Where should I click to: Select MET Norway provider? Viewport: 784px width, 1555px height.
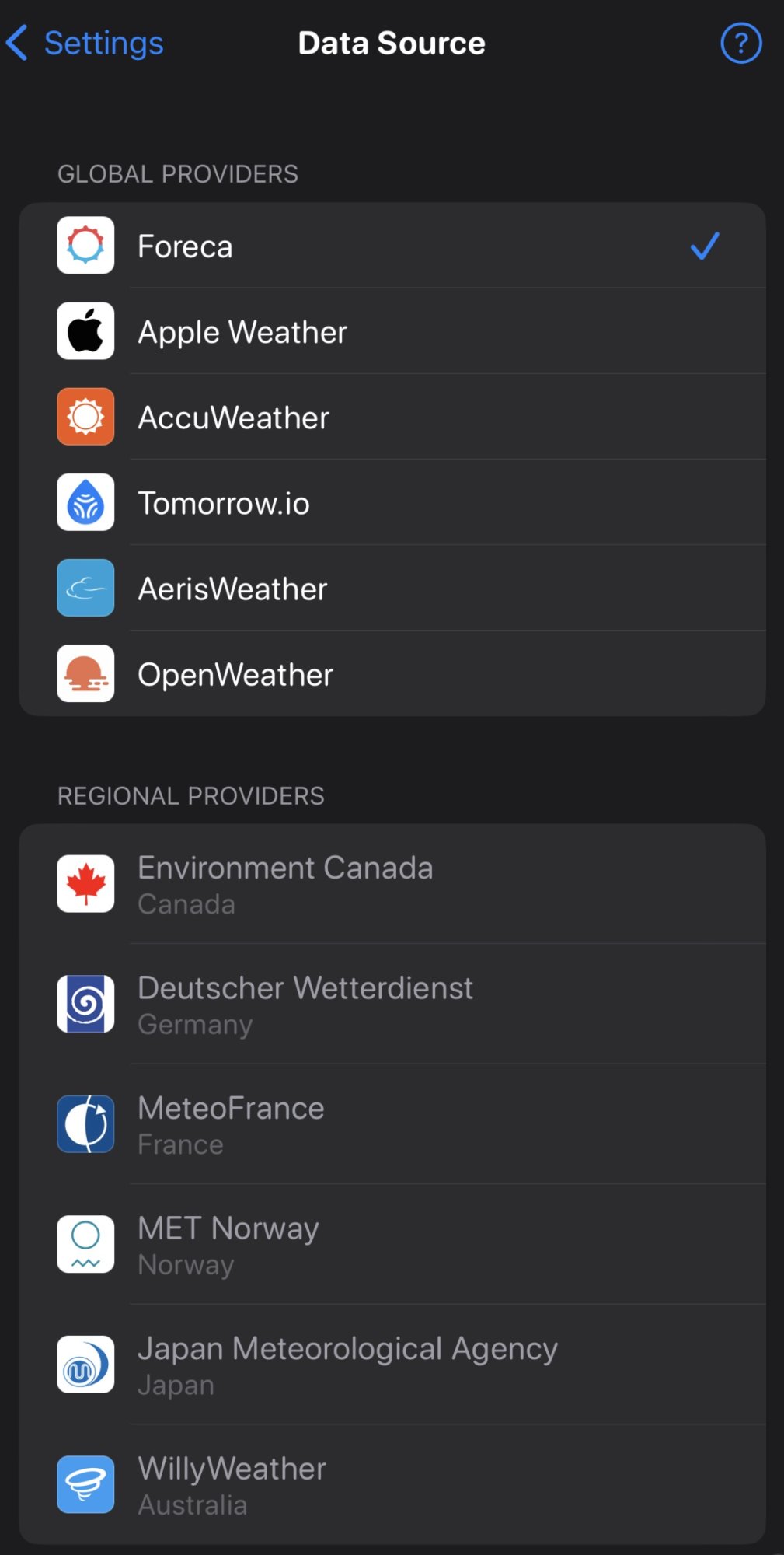click(392, 1244)
